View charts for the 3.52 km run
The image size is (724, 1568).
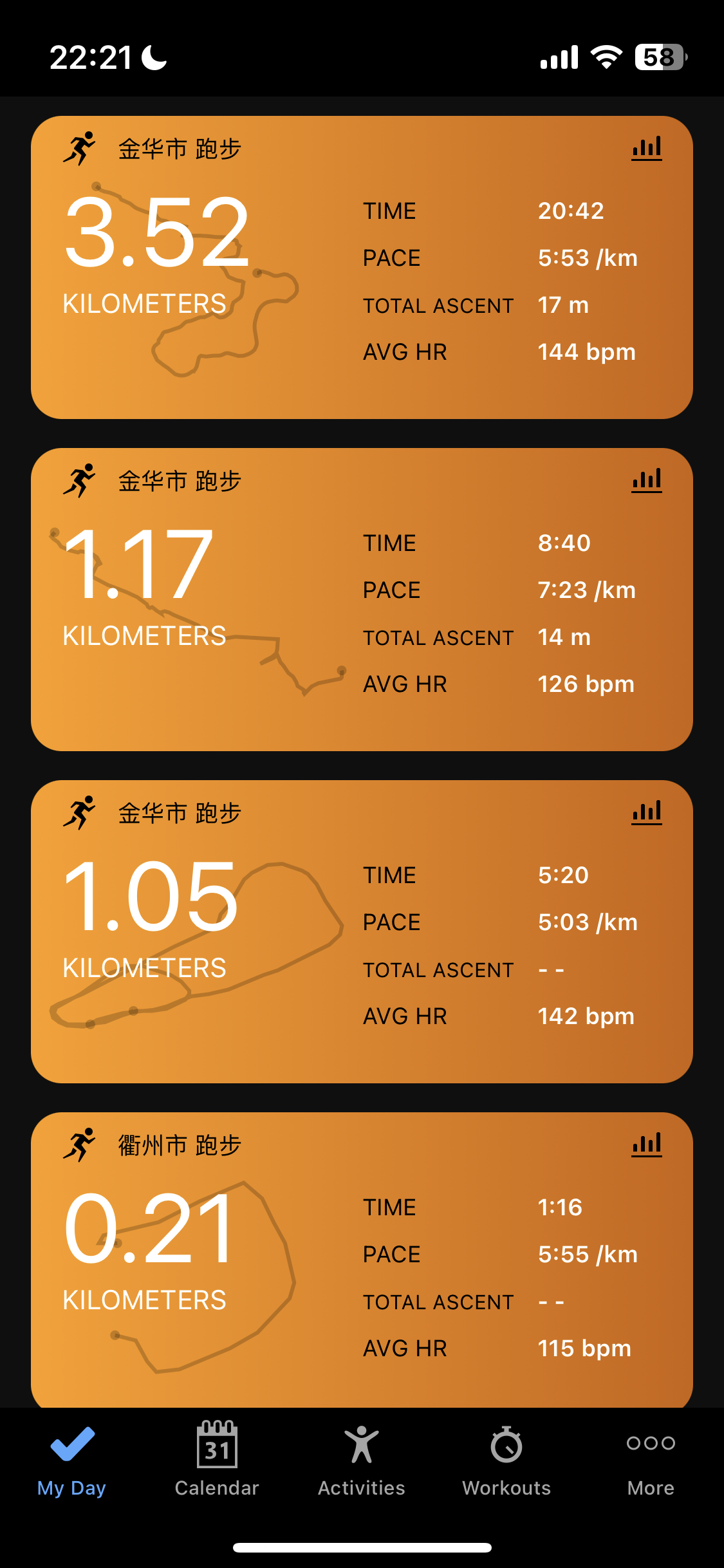[x=647, y=148]
